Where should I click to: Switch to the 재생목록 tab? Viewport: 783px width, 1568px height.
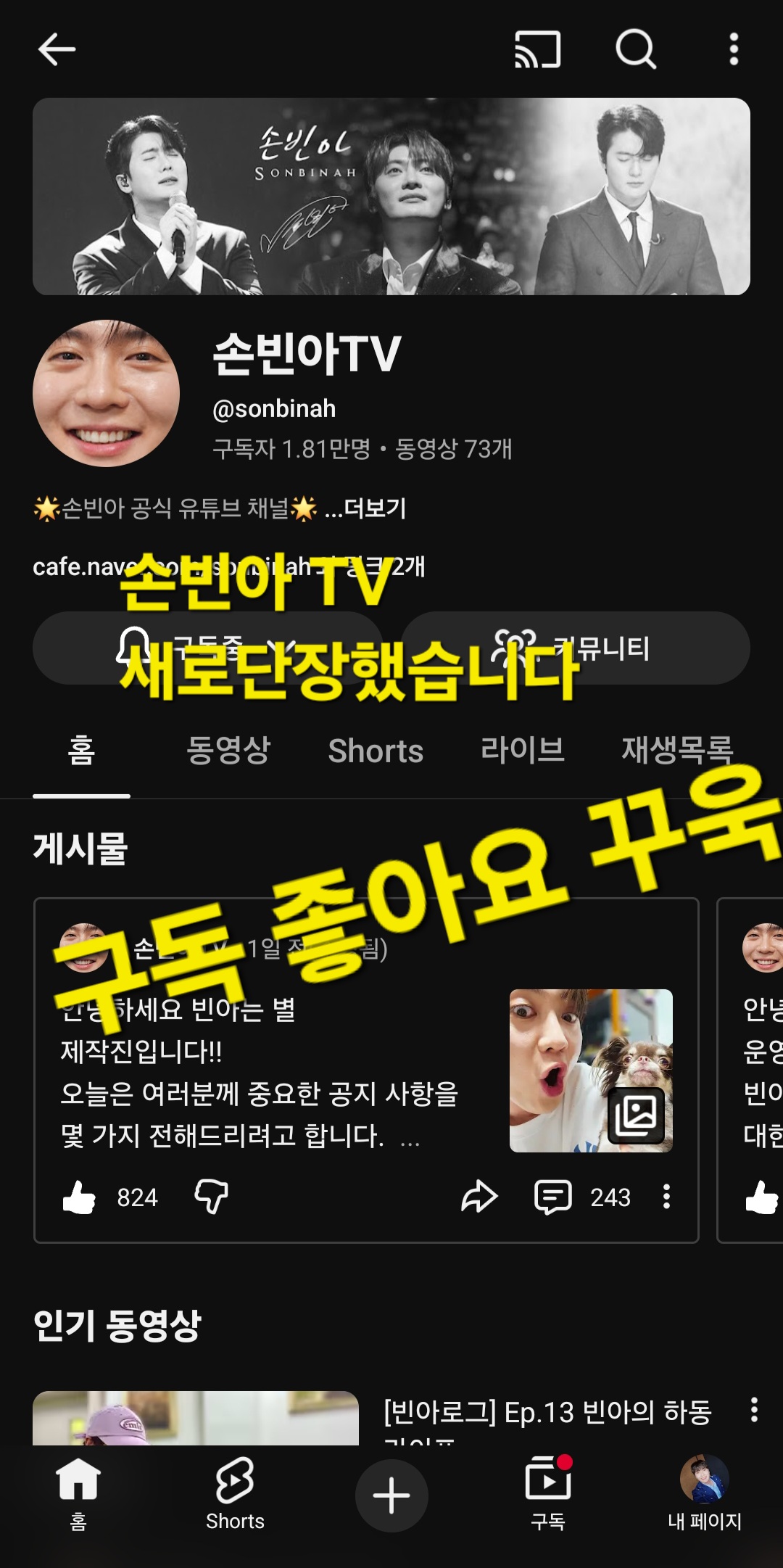[677, 751]
